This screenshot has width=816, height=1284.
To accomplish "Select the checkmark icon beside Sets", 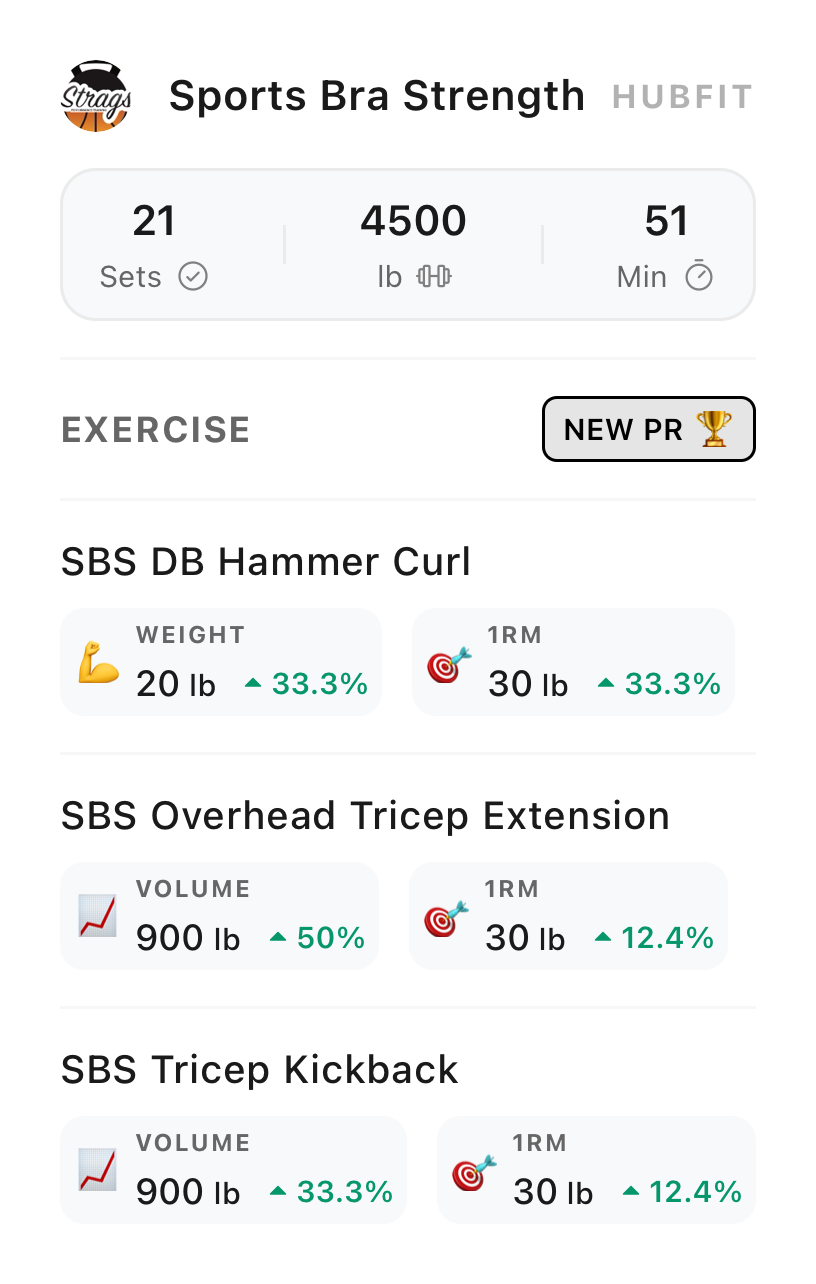I will pyautogui.click(x=195, y=277).
